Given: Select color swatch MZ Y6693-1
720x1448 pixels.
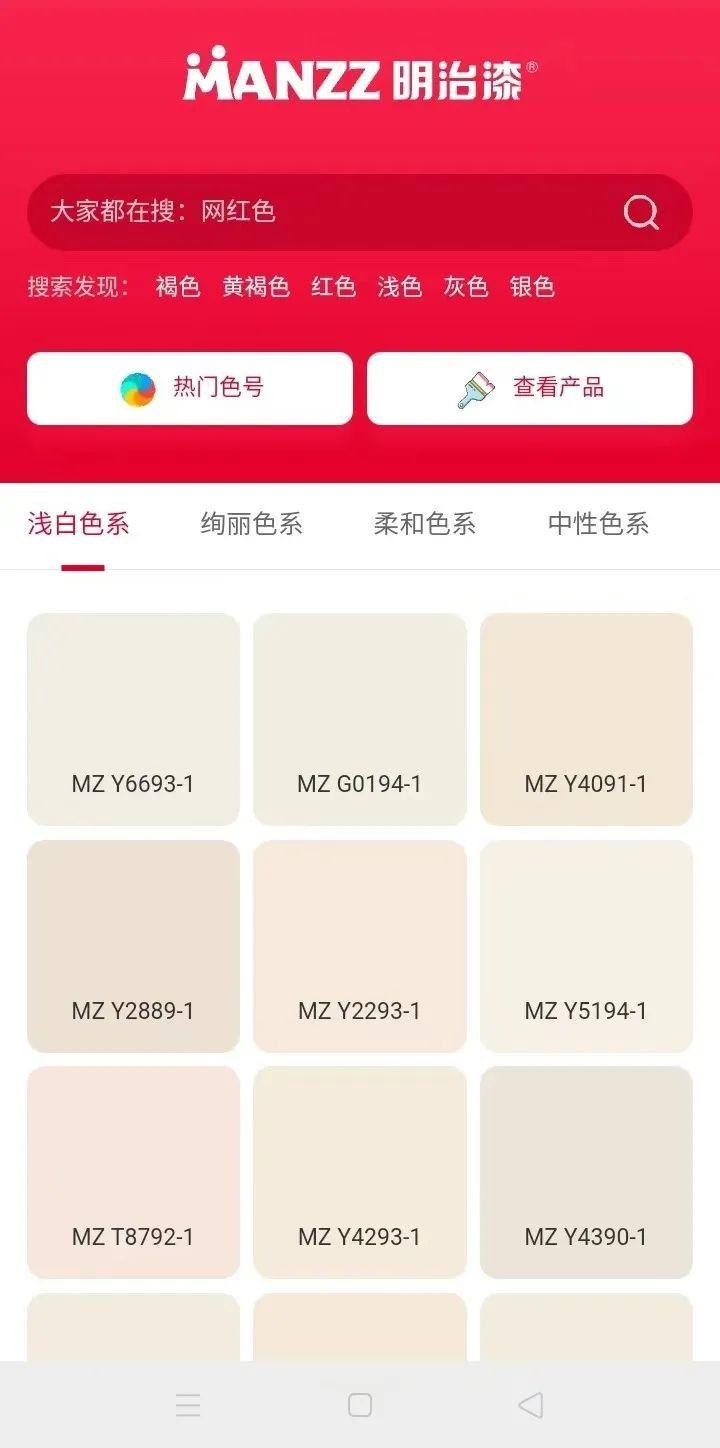Looking at the screenshot, I should tap(133, 719).
